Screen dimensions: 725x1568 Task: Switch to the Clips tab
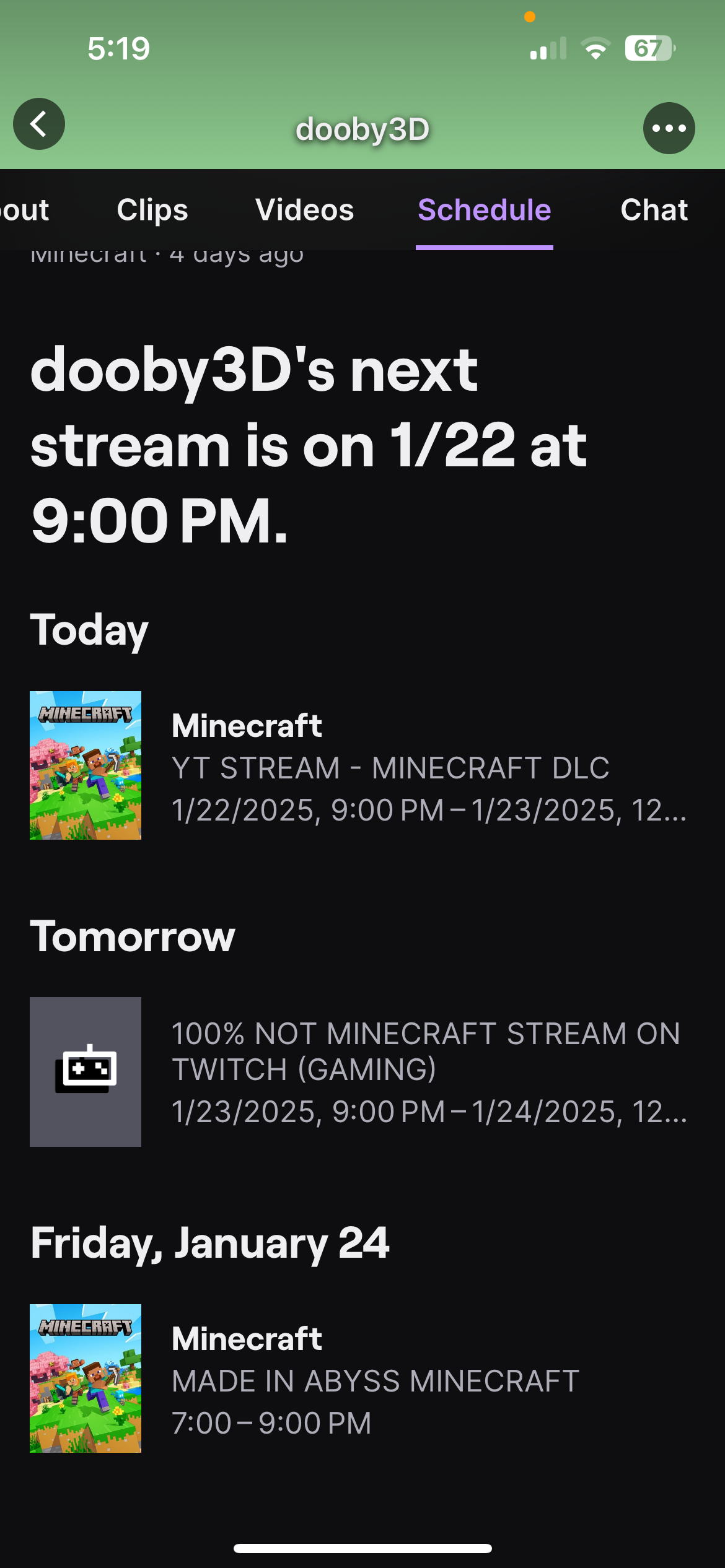click(x=152, y=210)
